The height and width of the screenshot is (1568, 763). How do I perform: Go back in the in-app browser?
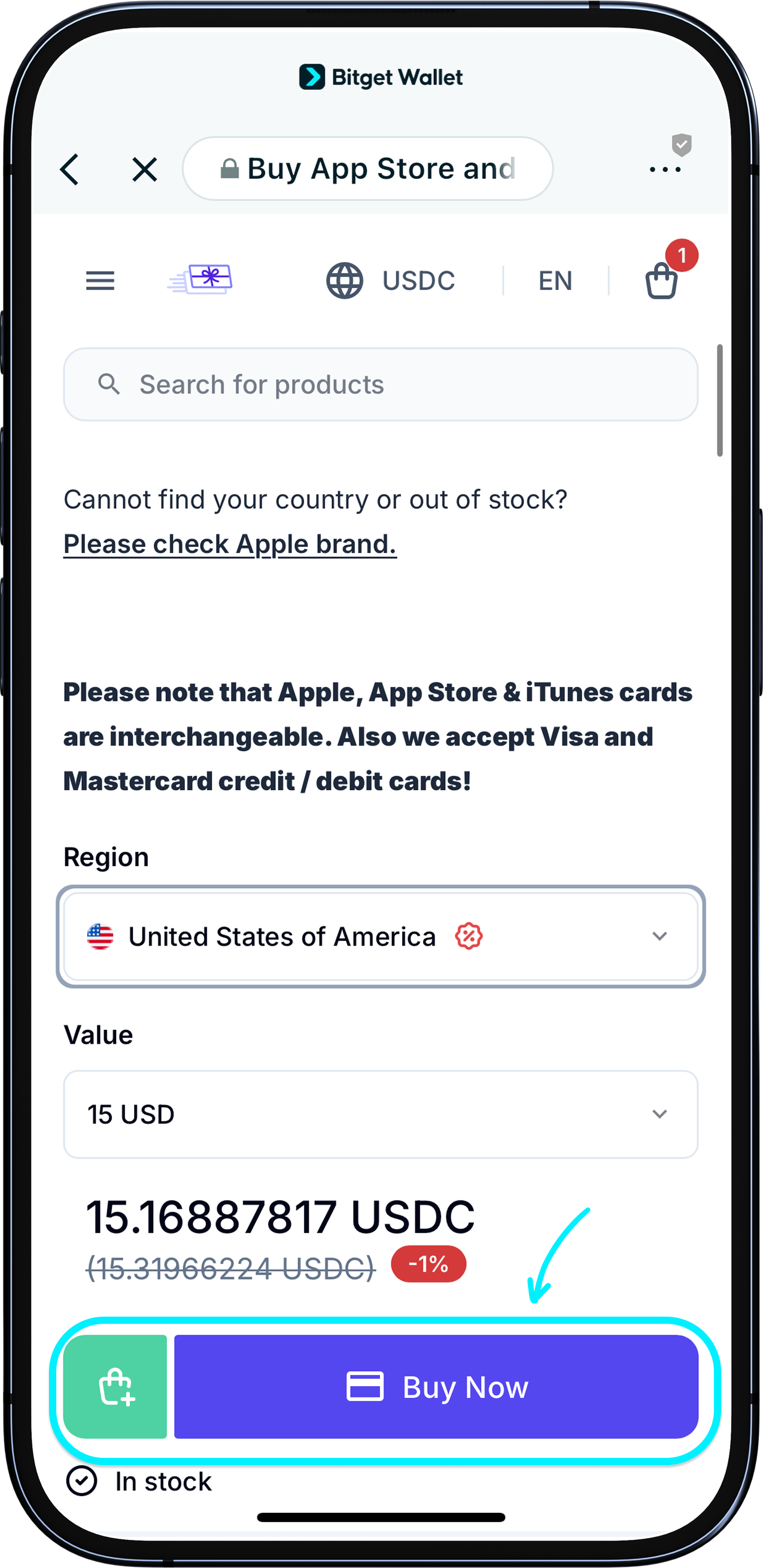click(70, 169)
